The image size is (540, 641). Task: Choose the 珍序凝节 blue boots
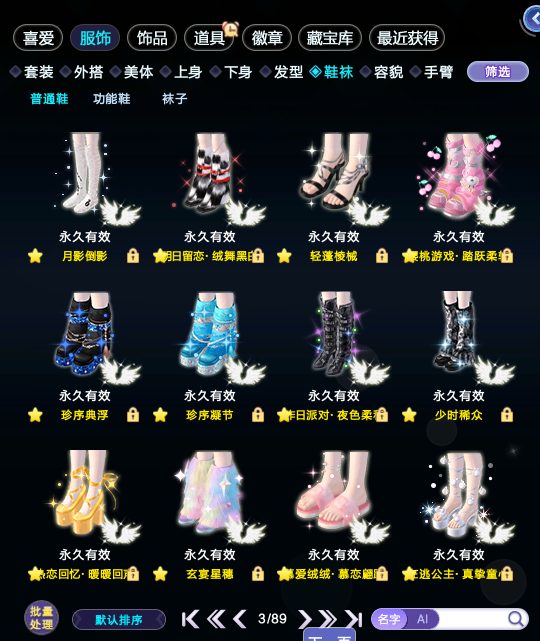[209, 336]
